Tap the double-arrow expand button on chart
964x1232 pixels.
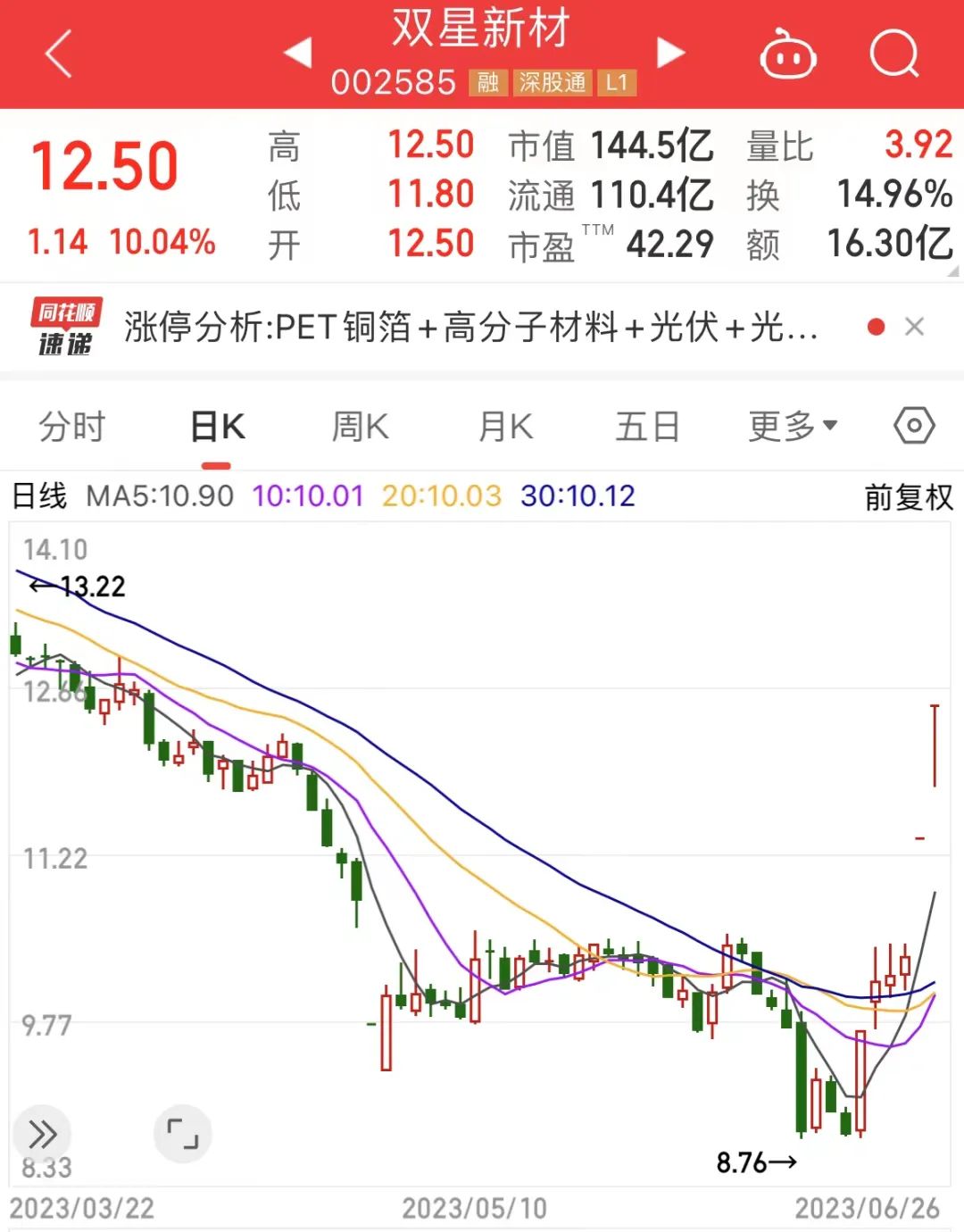click(42, 1135)
